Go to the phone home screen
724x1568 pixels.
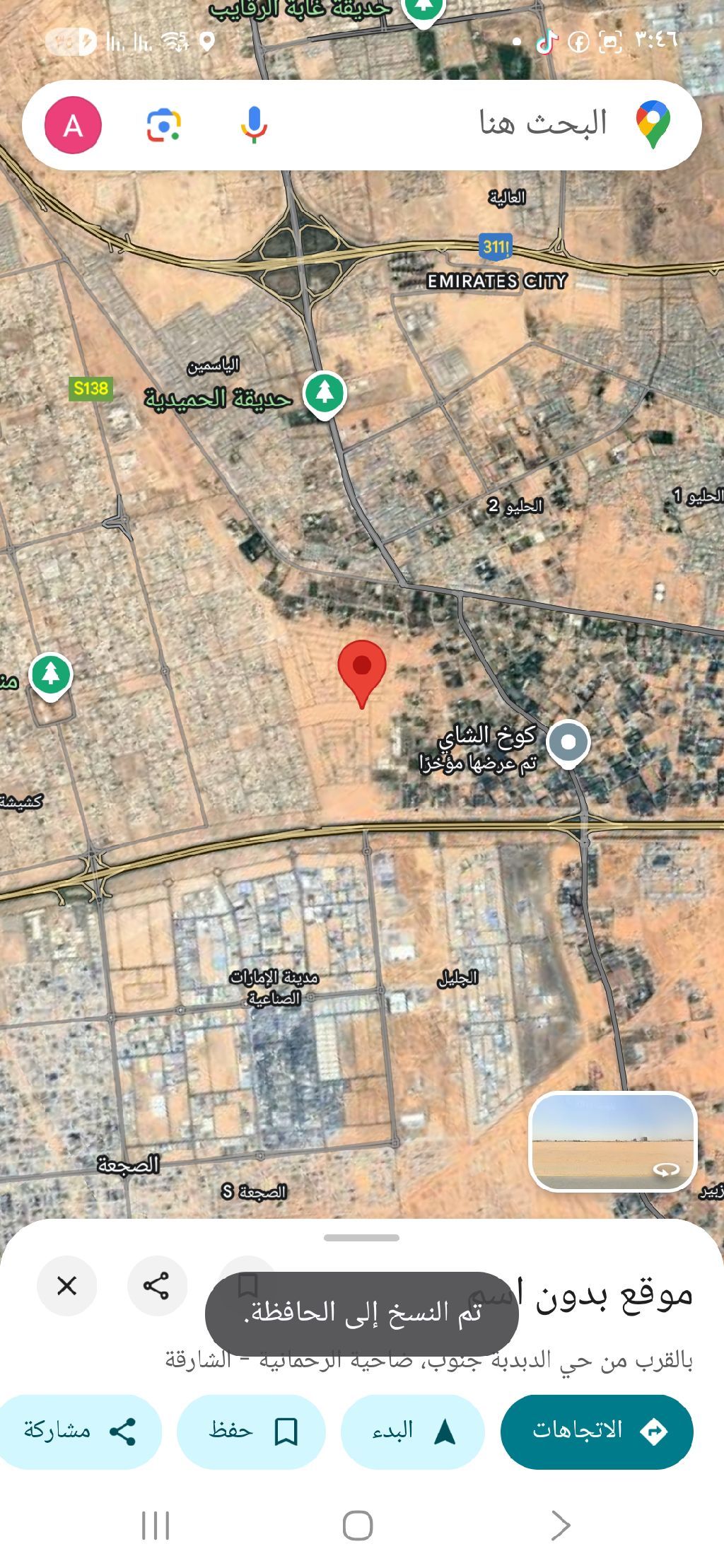coord(358,1525)
